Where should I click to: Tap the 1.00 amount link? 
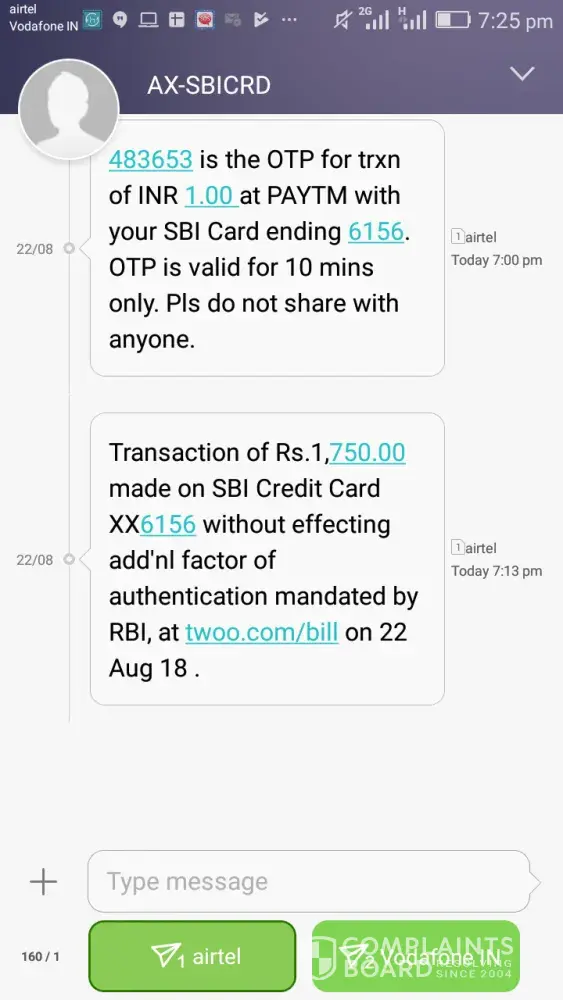[x=211, y=195]
